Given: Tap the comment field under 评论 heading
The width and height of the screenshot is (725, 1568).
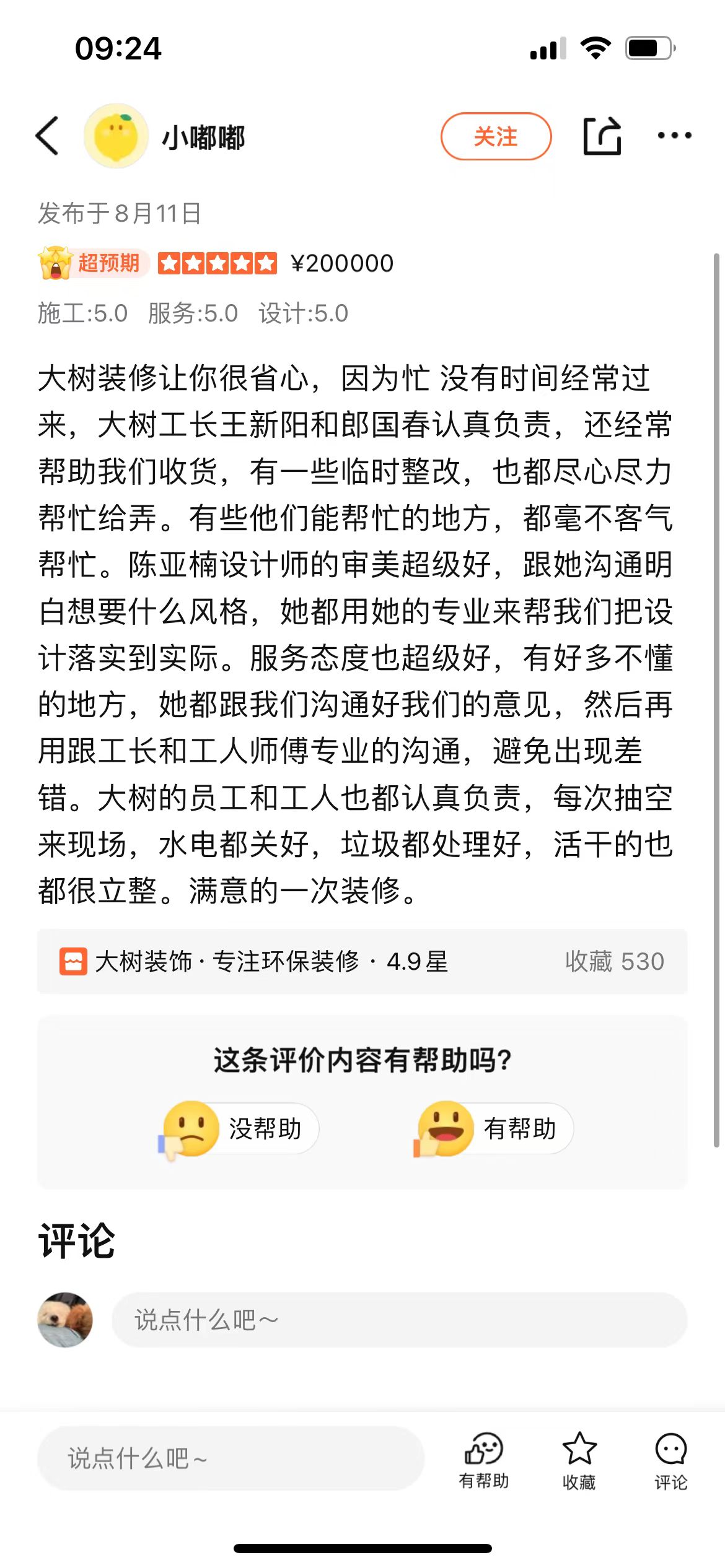Looking at the screenshot, I should click(x=398, y=1320).
